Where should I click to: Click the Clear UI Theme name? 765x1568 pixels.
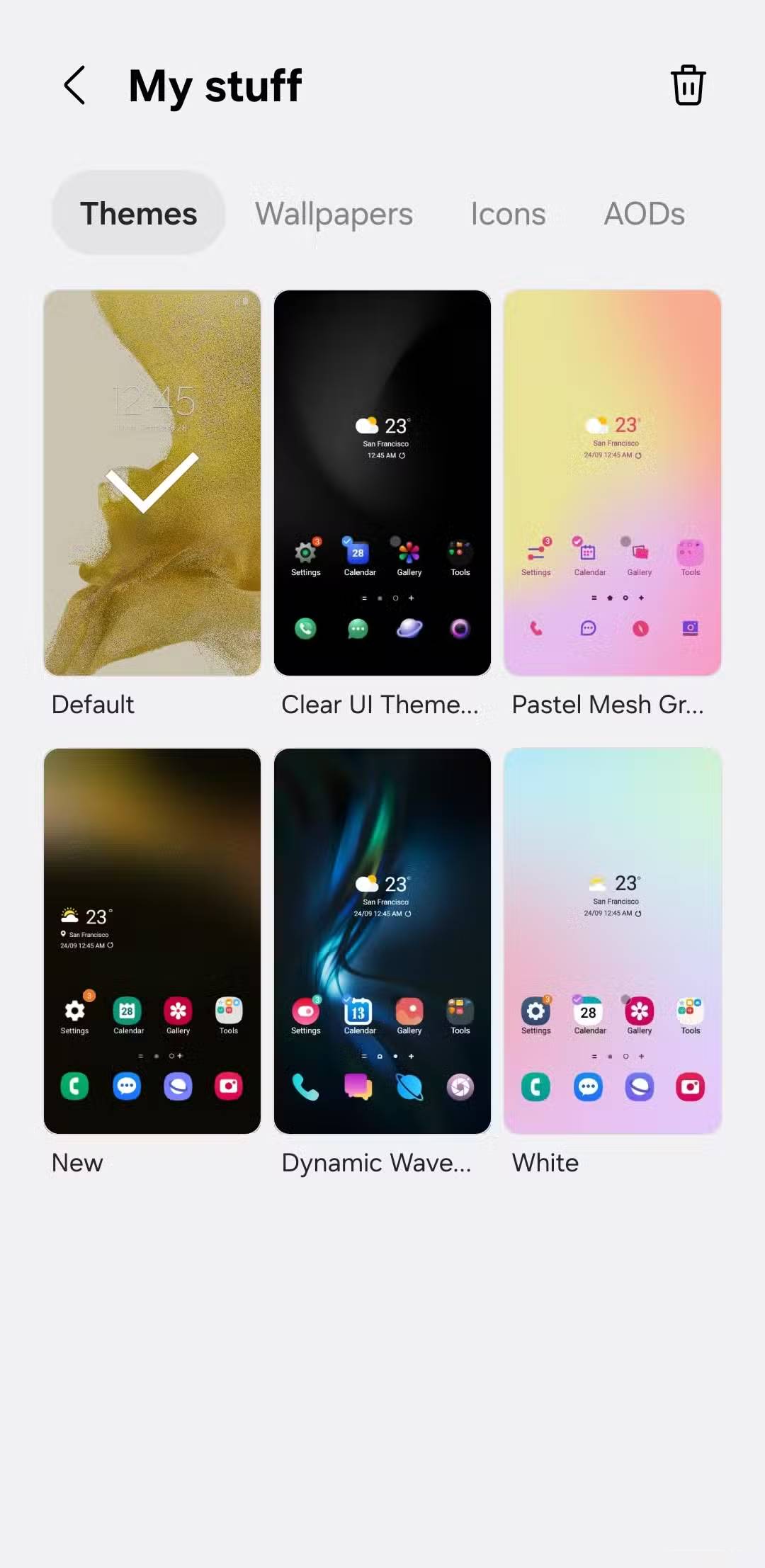380,704
